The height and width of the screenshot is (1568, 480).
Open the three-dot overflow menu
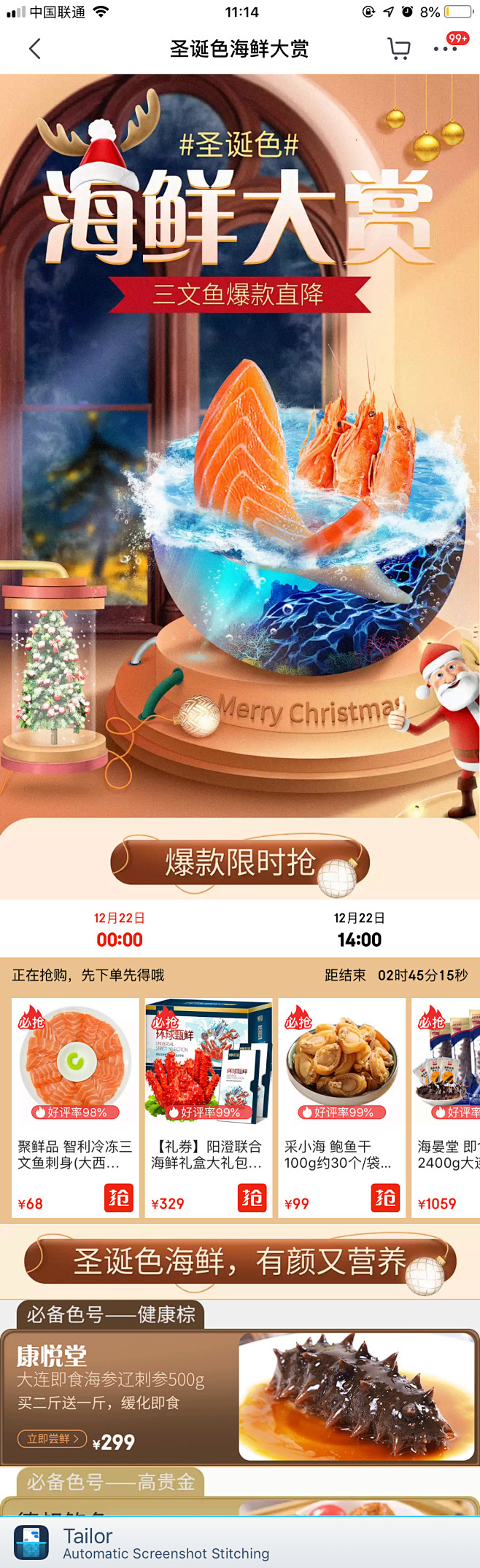coord(445,49)
